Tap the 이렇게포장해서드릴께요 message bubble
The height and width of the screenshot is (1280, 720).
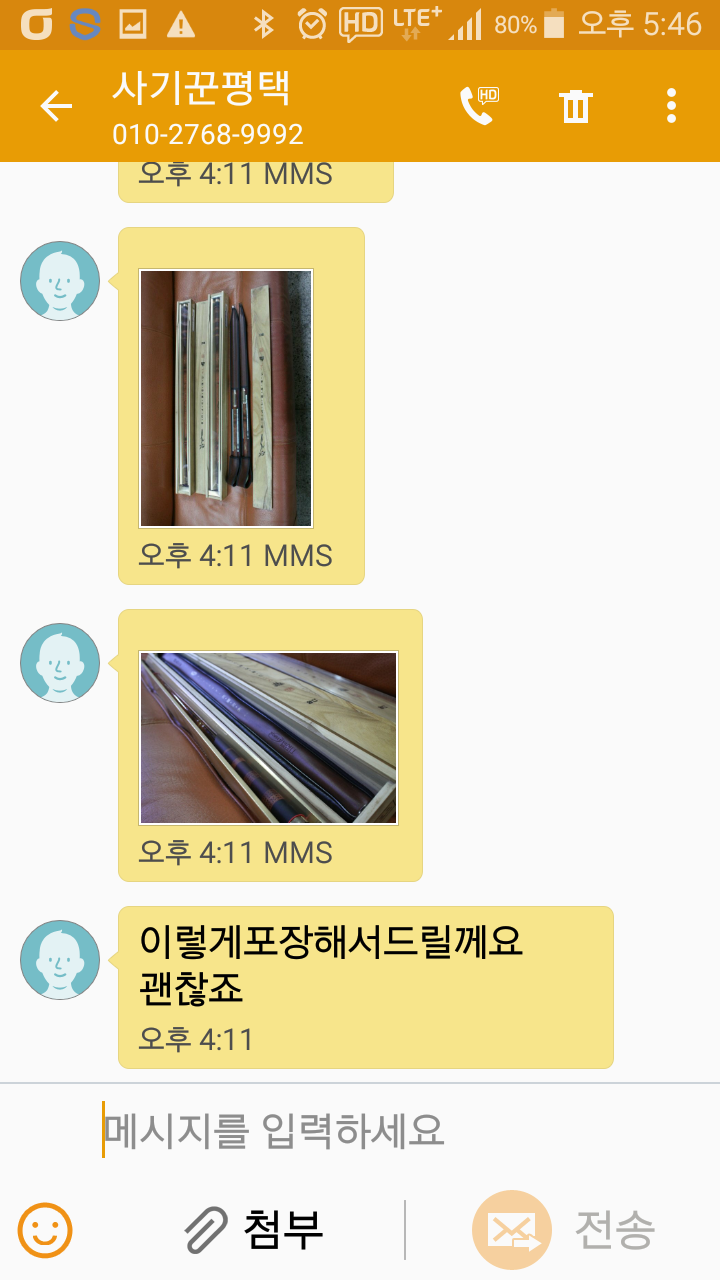click(x=365, y=987)
